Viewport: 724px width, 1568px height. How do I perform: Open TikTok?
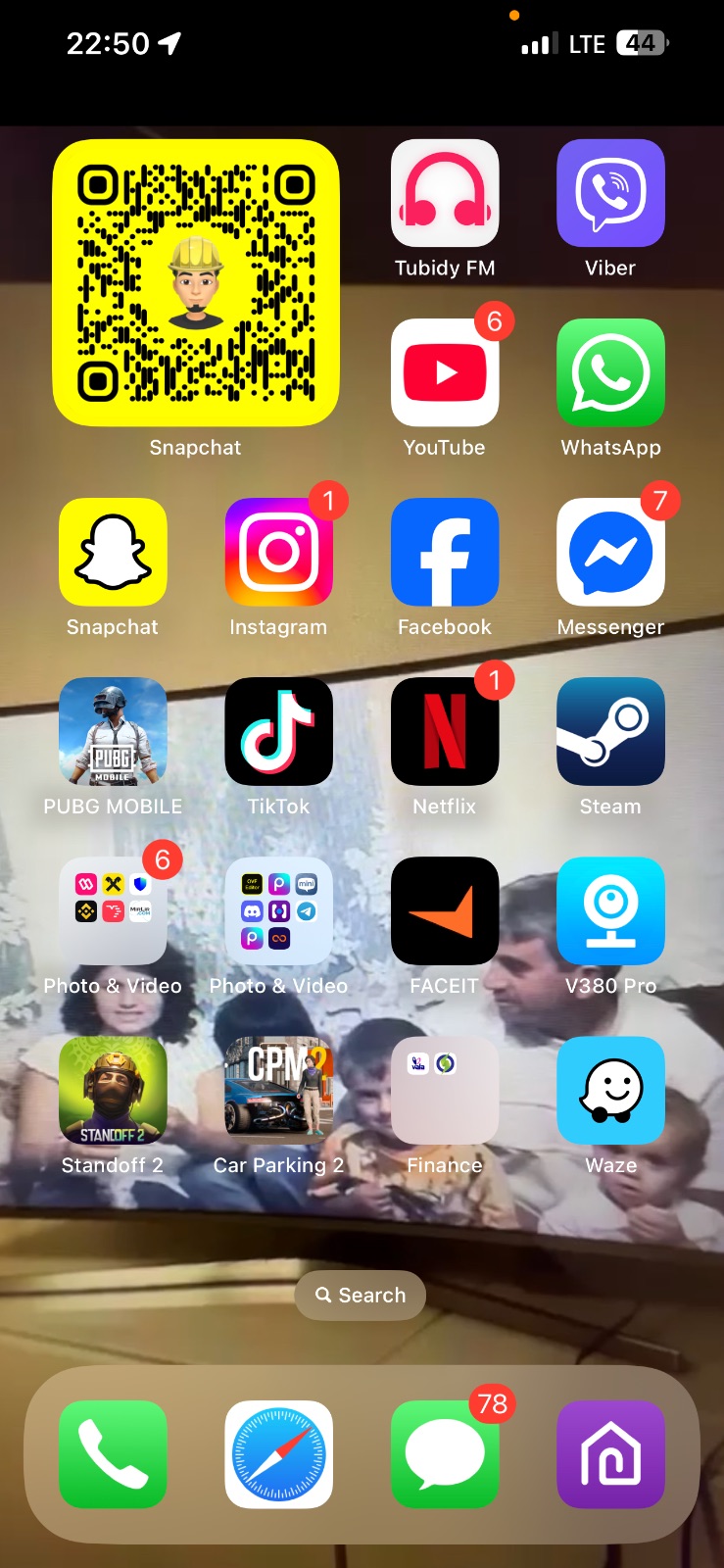click(278, 731)
